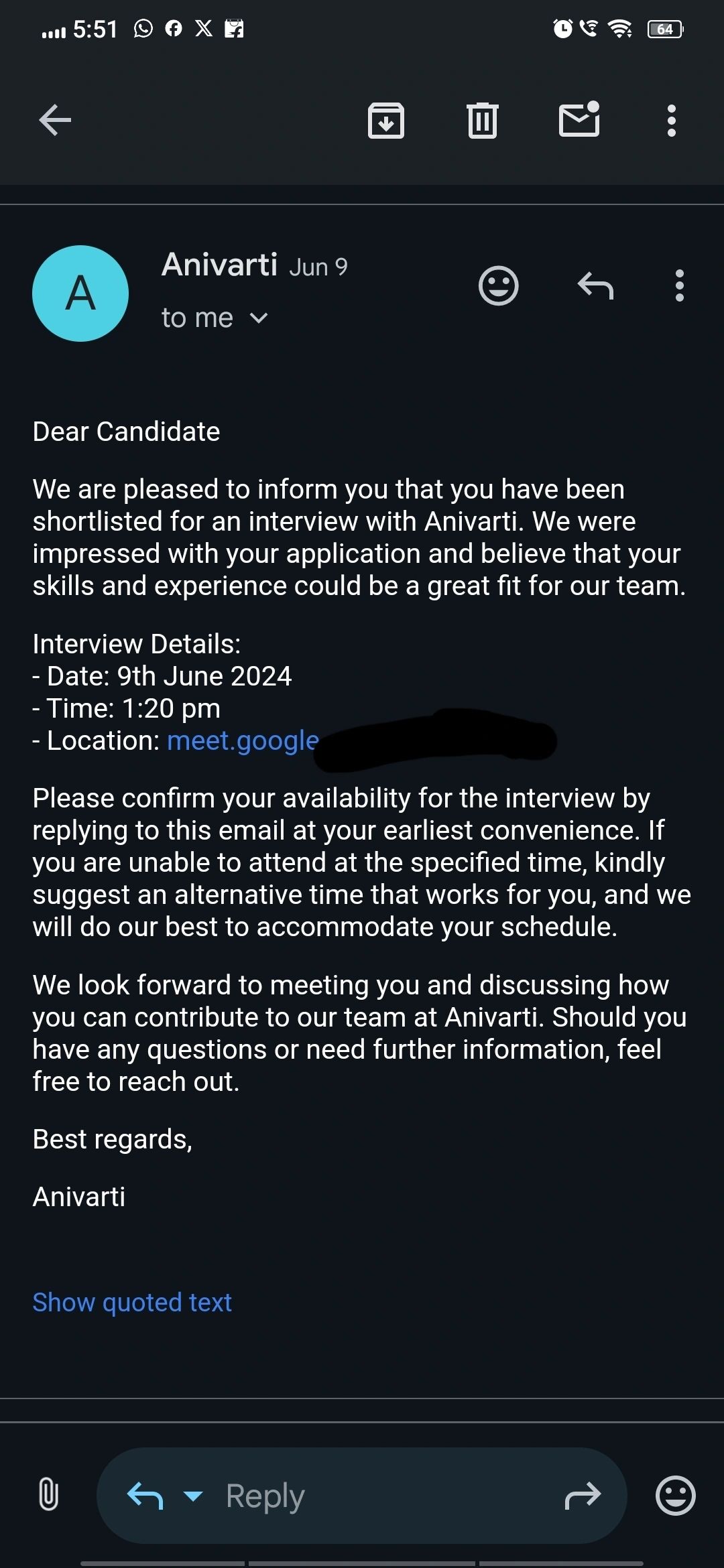The image size is (724, 1568).
Task: Open emoji picker beside the Reply box
Action: (x=675, y=1496)
